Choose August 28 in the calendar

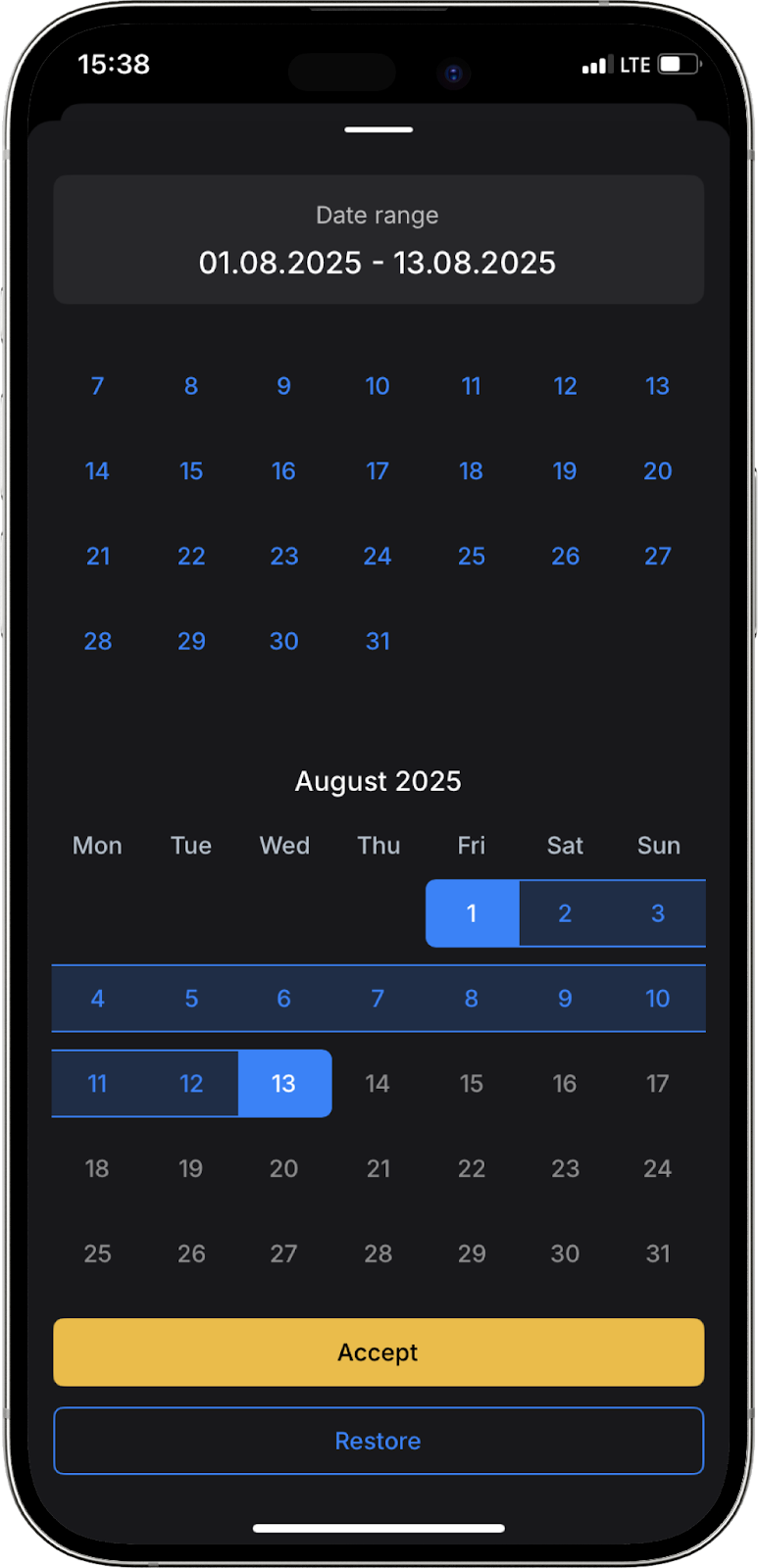(x=378, y=1253)
